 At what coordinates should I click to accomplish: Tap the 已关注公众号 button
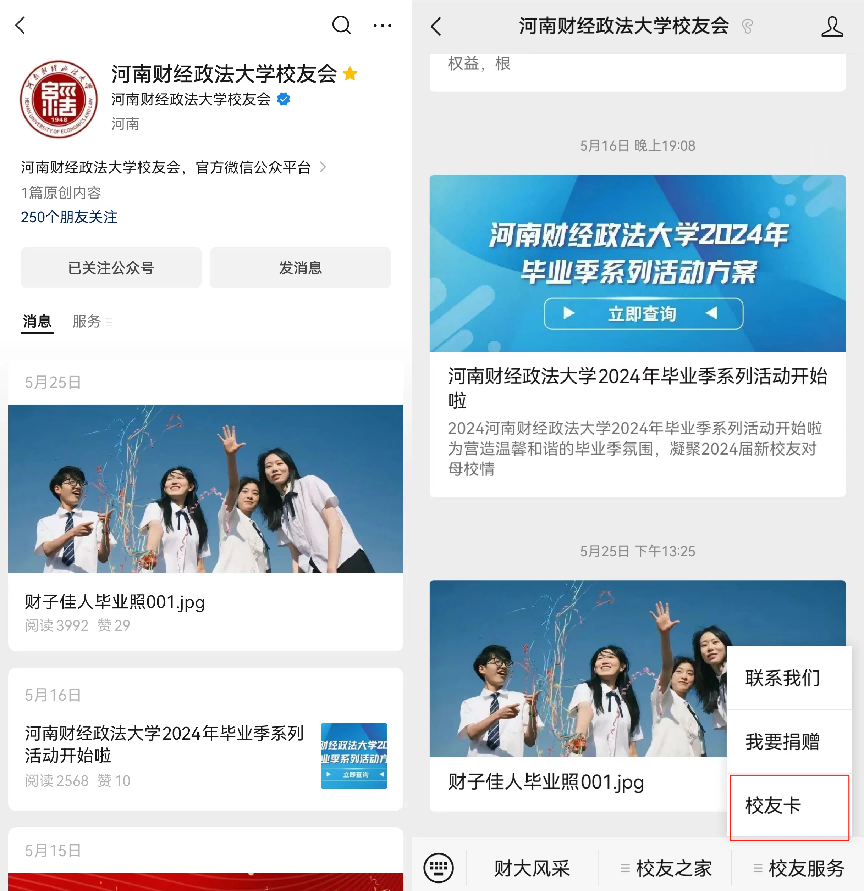(111, 268)
